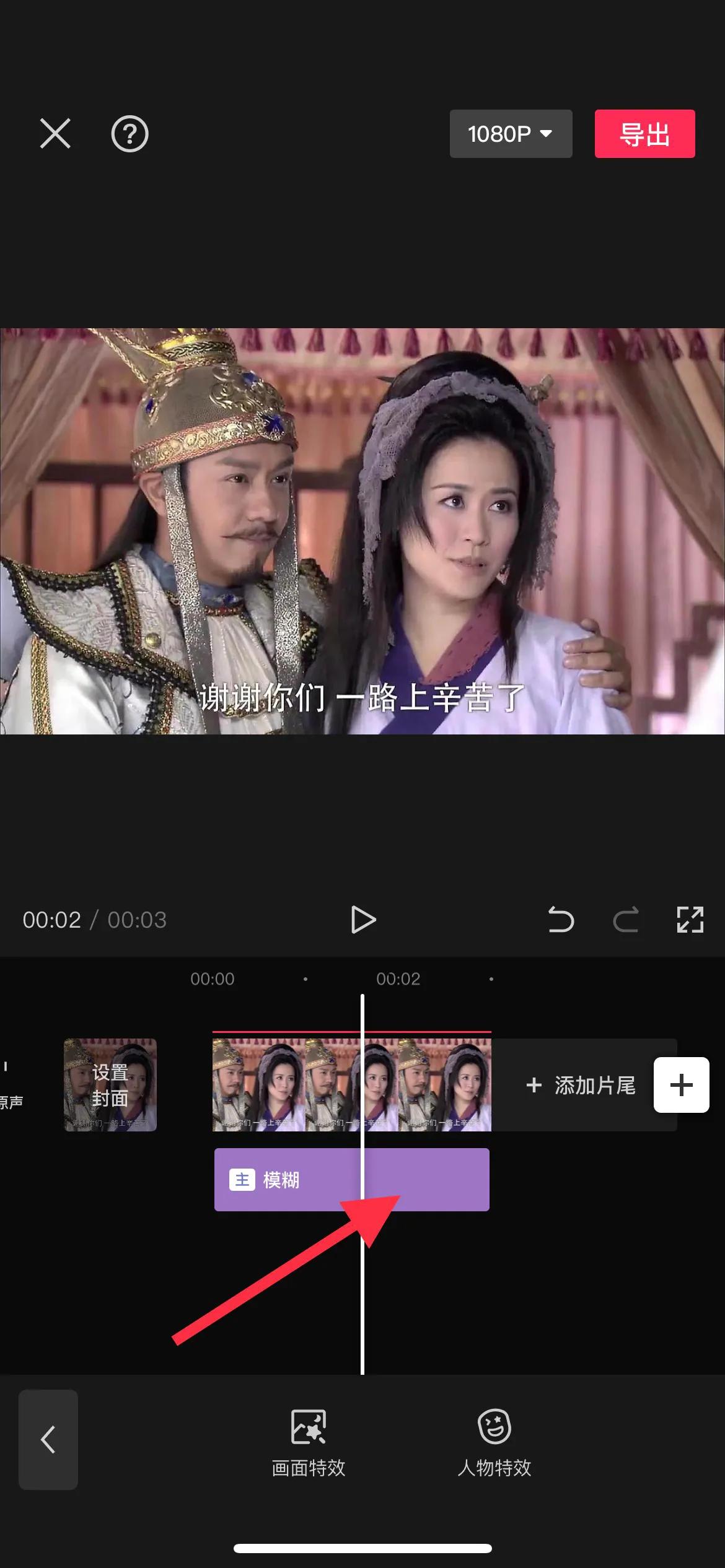
Task: Undo the last edit
Action: click(561, 920)
